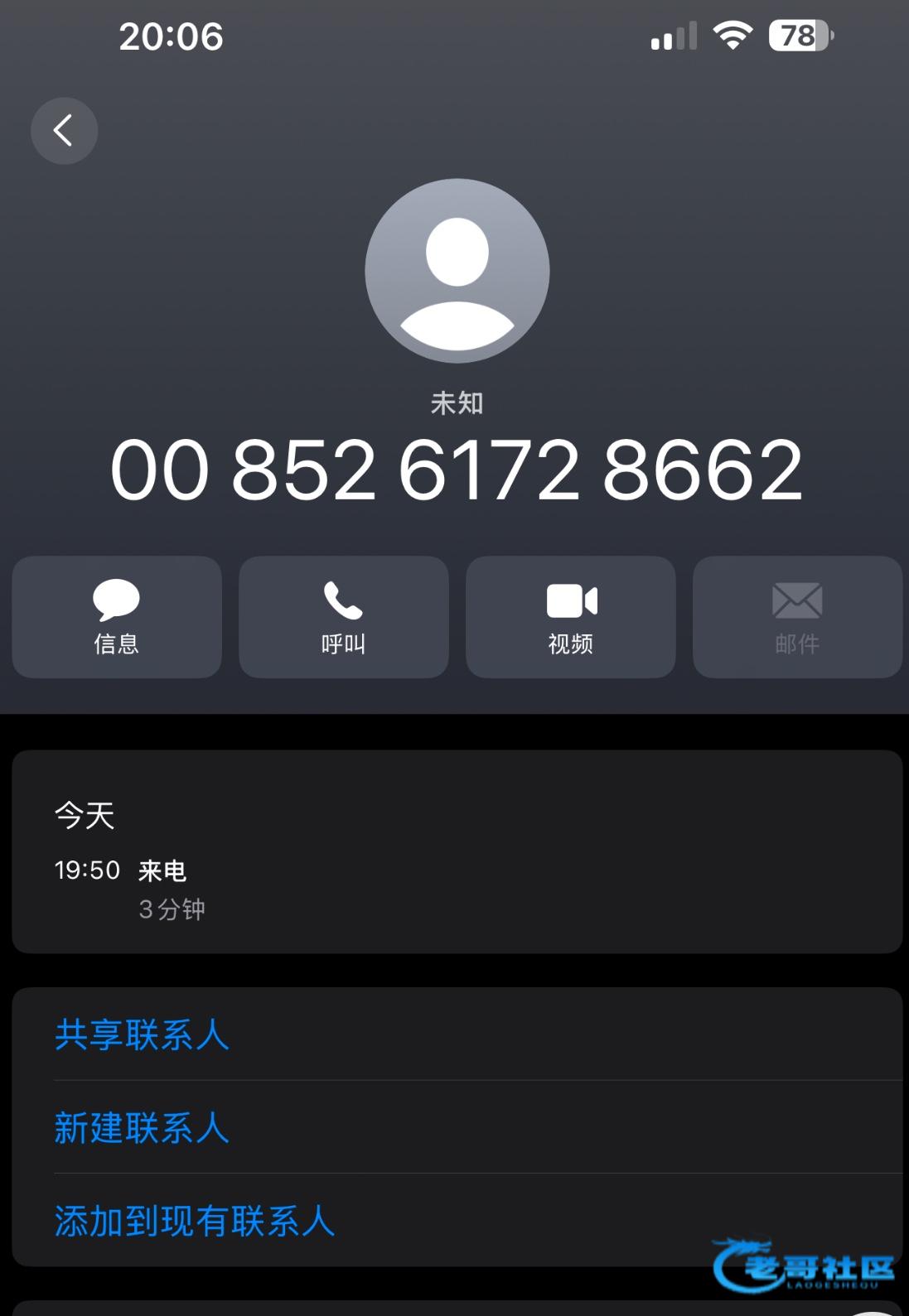This screenshot has height=1316, width=909.
Task: Start a video call with 视频
Action: (x=571, y=617)
